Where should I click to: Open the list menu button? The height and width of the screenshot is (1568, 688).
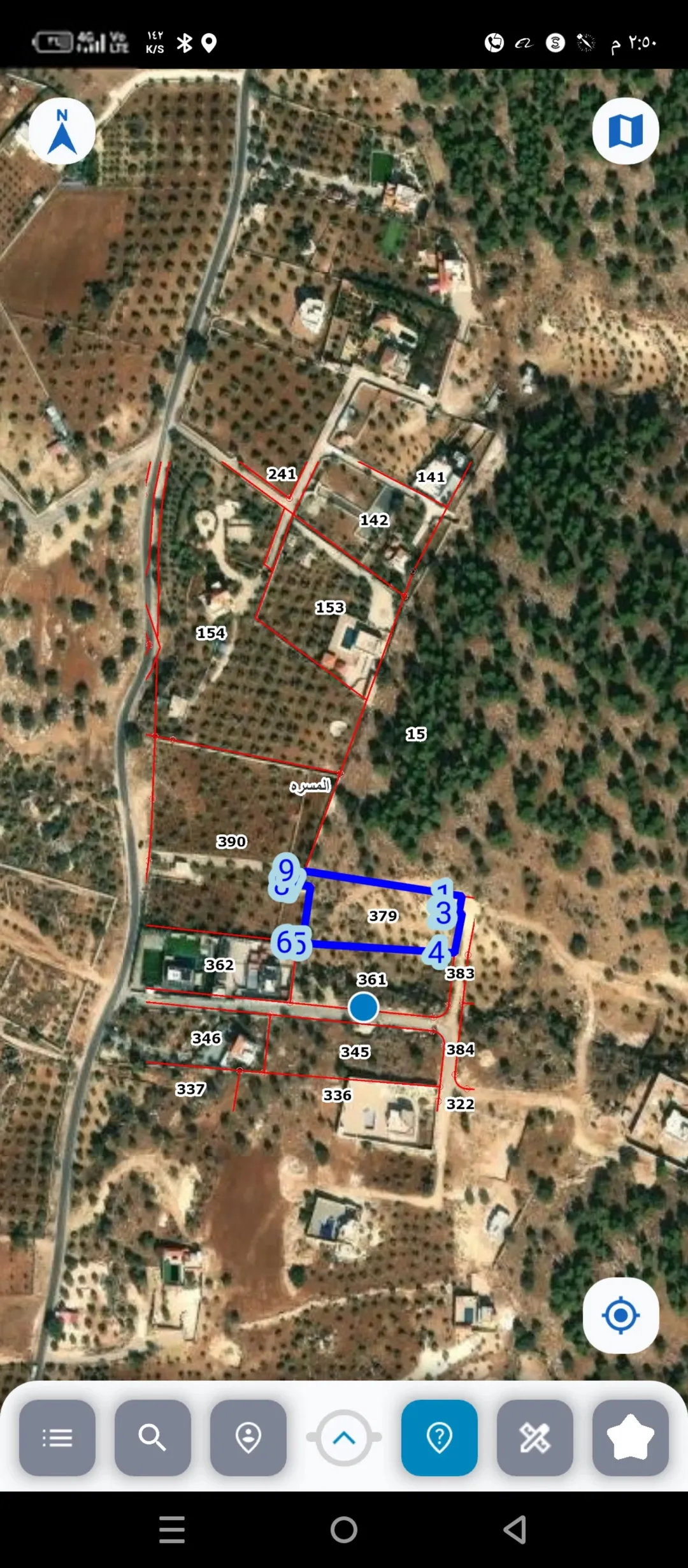(57, 1437)
